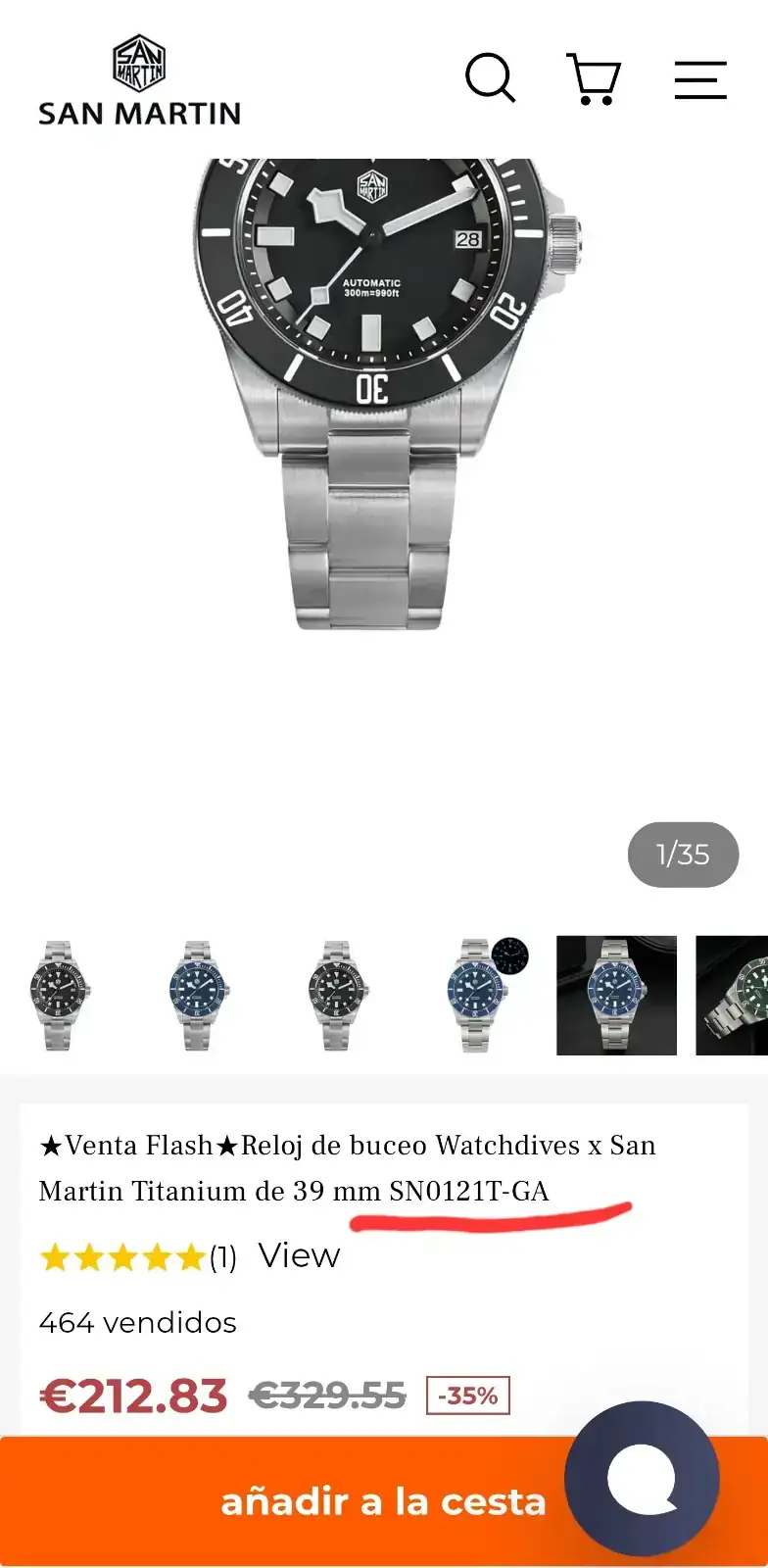Open the chat support bubble
Viewport: 768px width, 1568px height.
click(643, 1478)
